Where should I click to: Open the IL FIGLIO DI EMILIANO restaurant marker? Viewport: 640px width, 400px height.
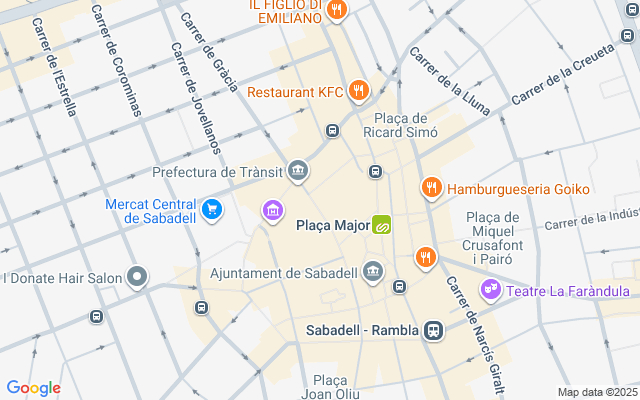337,10
